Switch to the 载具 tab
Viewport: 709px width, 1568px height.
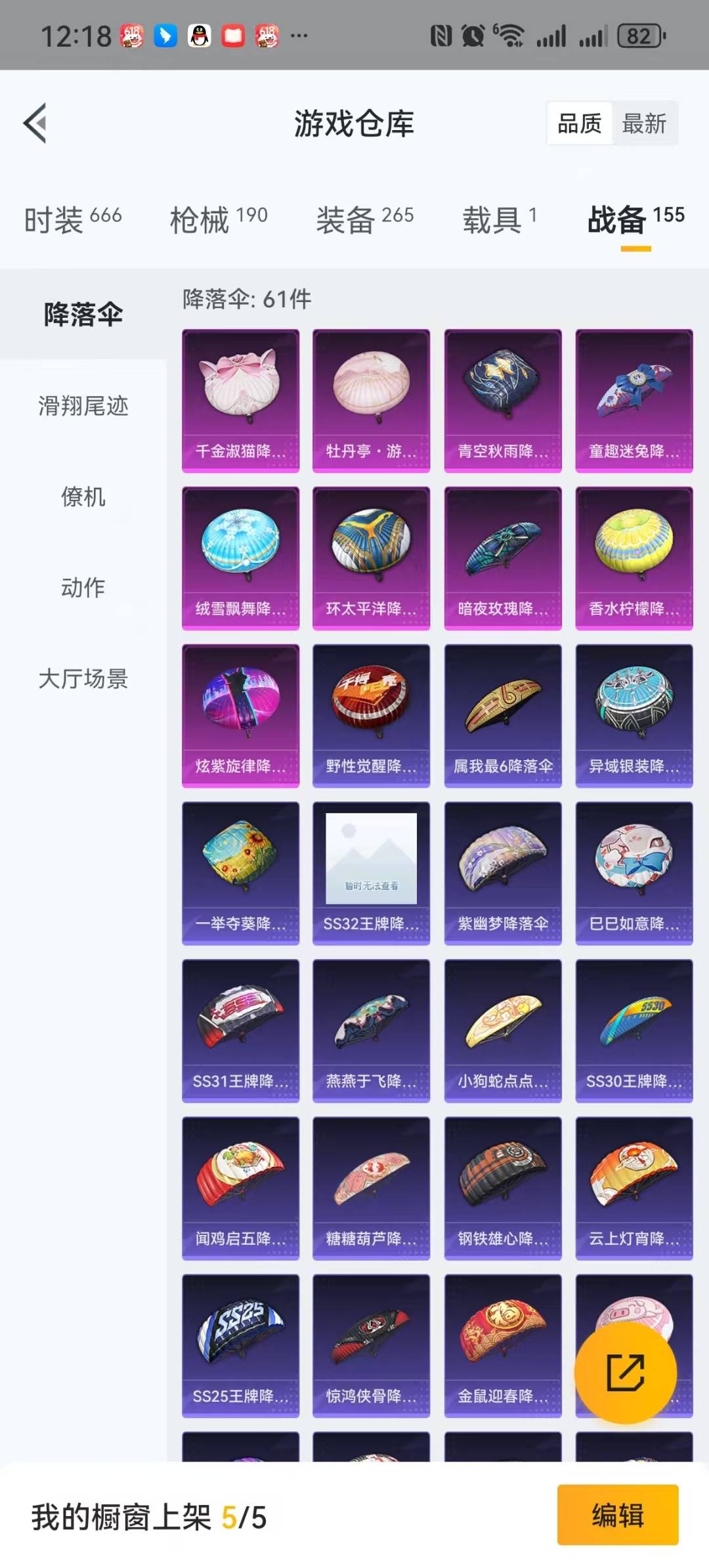tap(499, 219)
